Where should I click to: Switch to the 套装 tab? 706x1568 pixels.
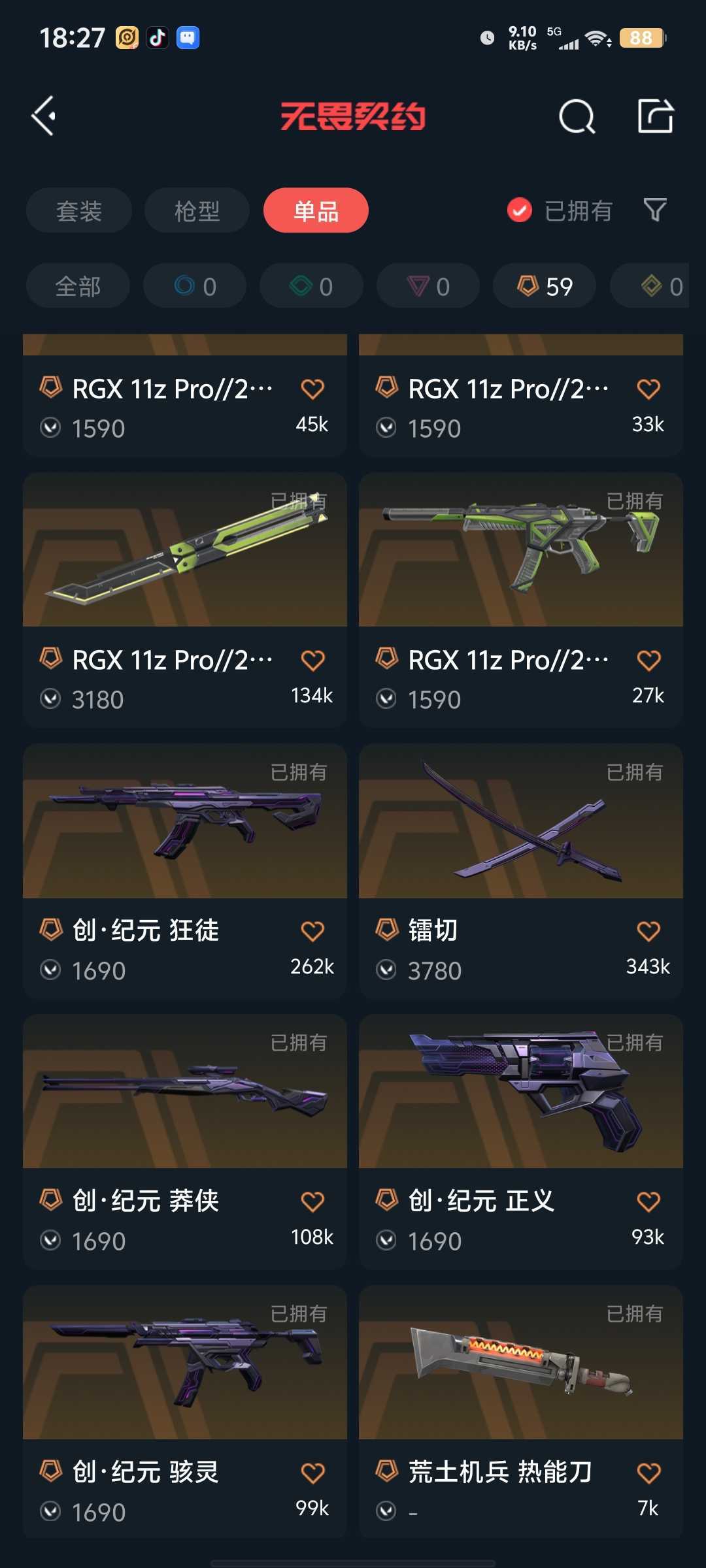coord(79,210)
